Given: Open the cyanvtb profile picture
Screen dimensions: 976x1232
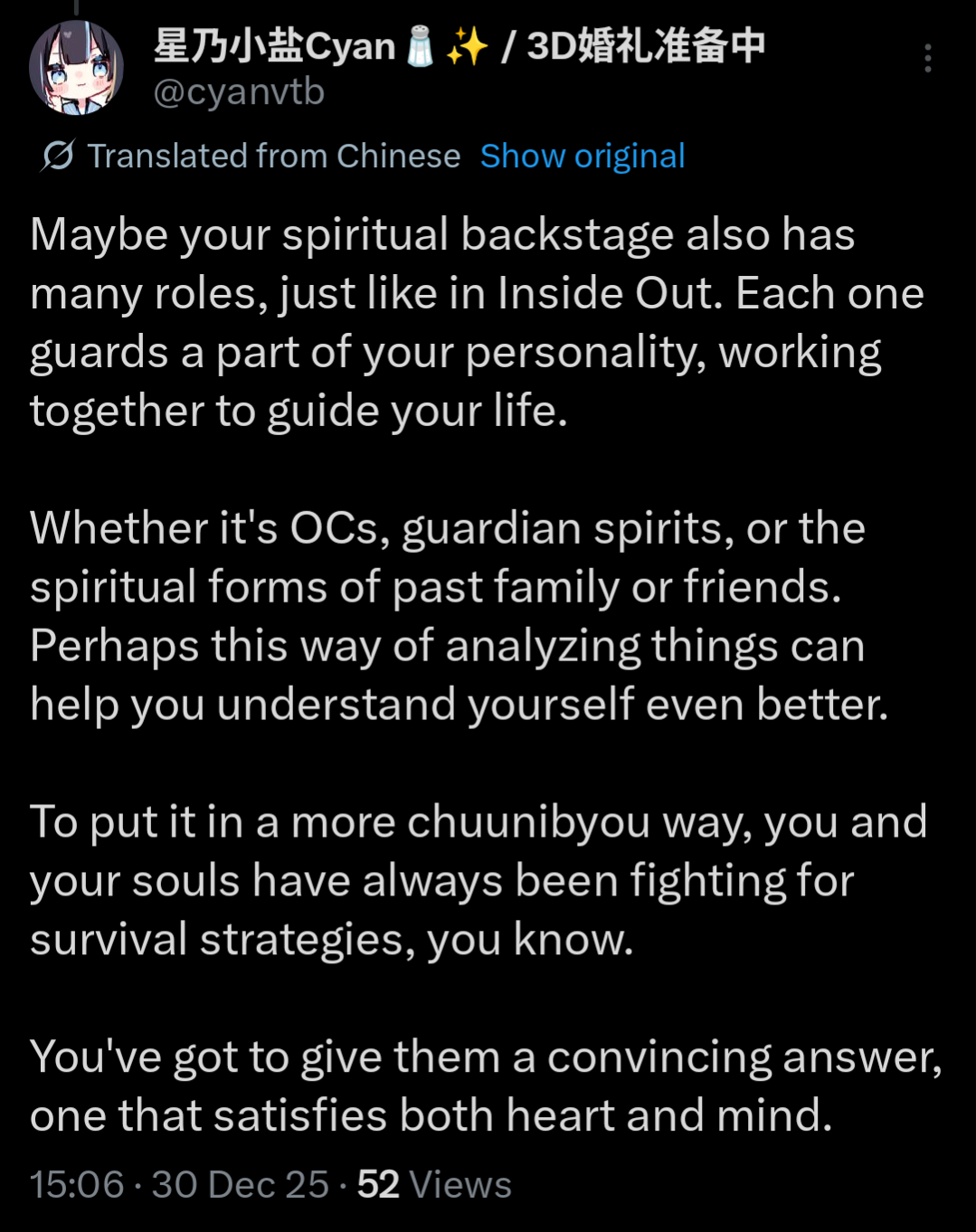Looking at the screenshot, I should tap(76, 68).
